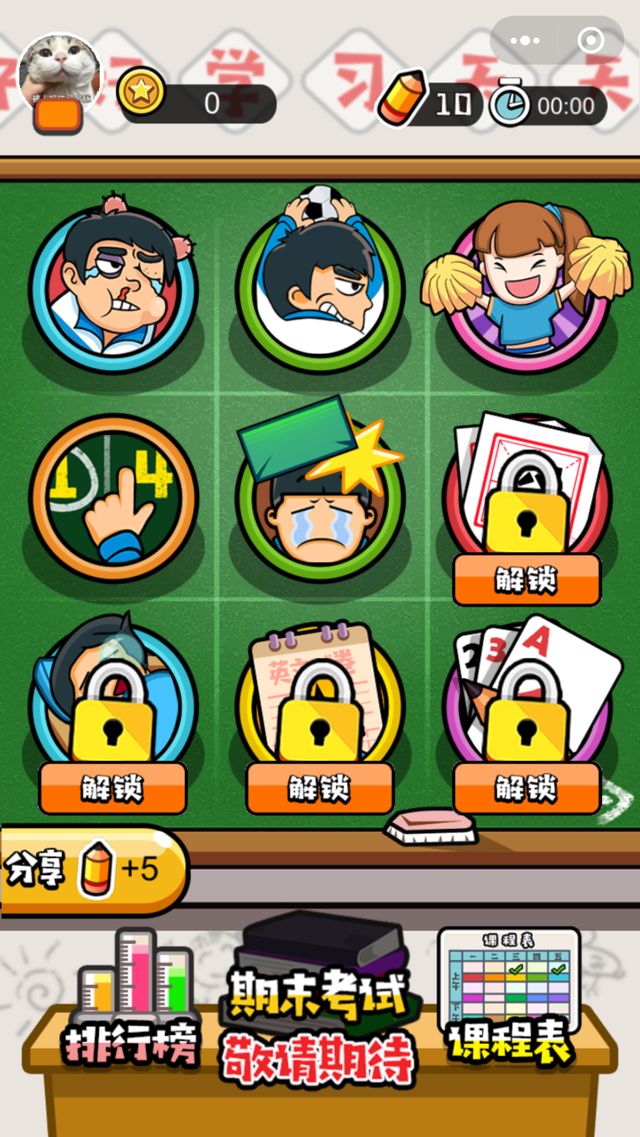Close the mini-program via the circle icon
This screenshot has height=1137, width=640.
[591, 41]
